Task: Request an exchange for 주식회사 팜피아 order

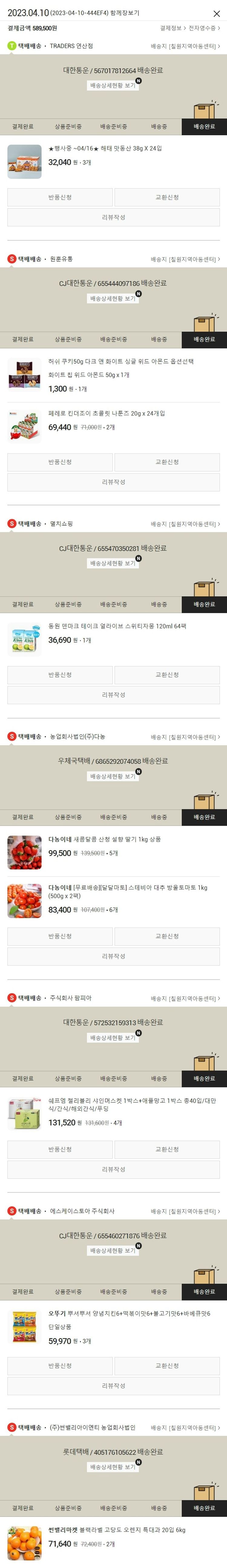Action: tap(167, 1149)
